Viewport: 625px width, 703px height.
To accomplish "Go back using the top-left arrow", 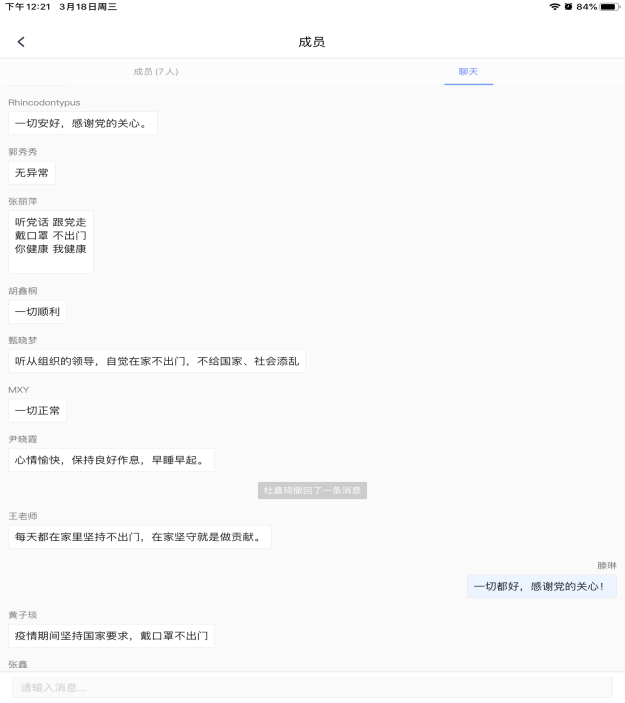I will 21,42.
